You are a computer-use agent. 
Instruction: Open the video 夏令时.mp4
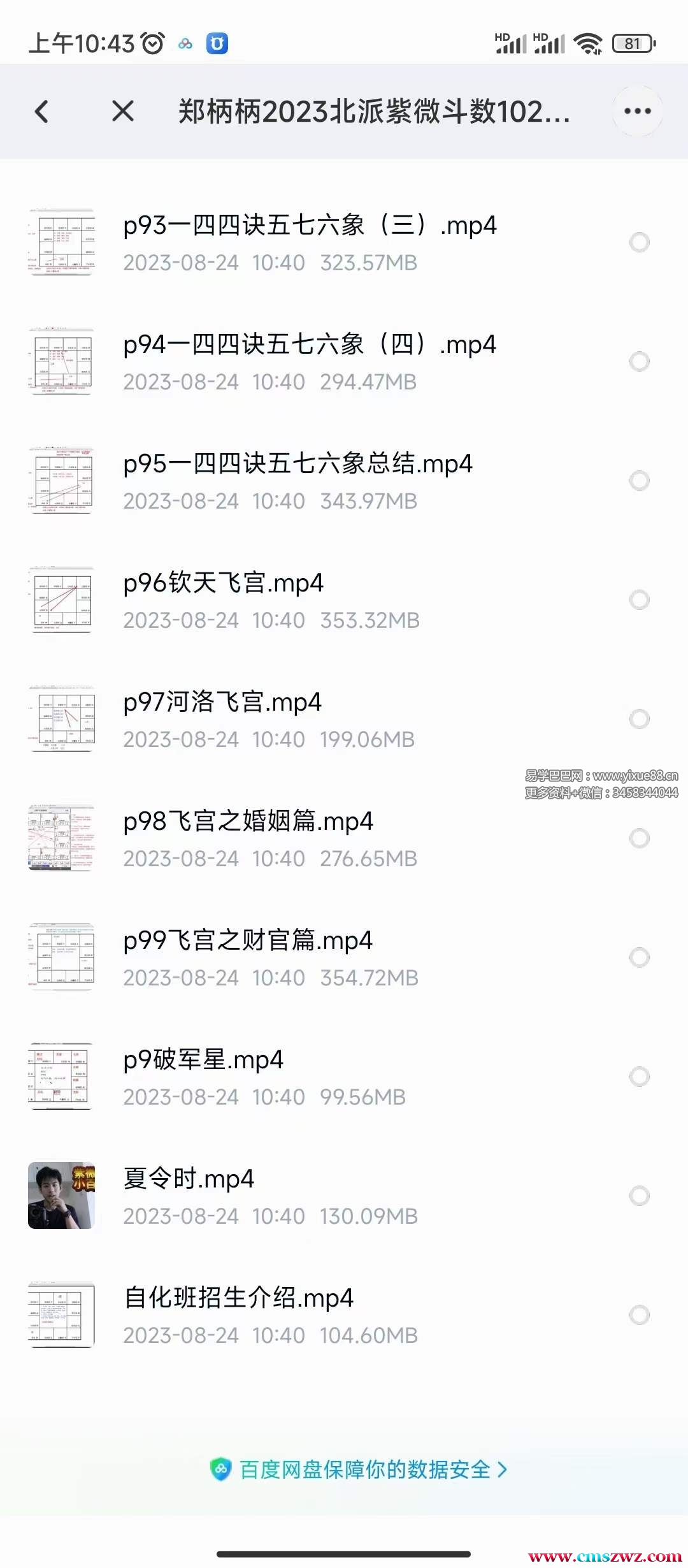[x=189, y=1180]
